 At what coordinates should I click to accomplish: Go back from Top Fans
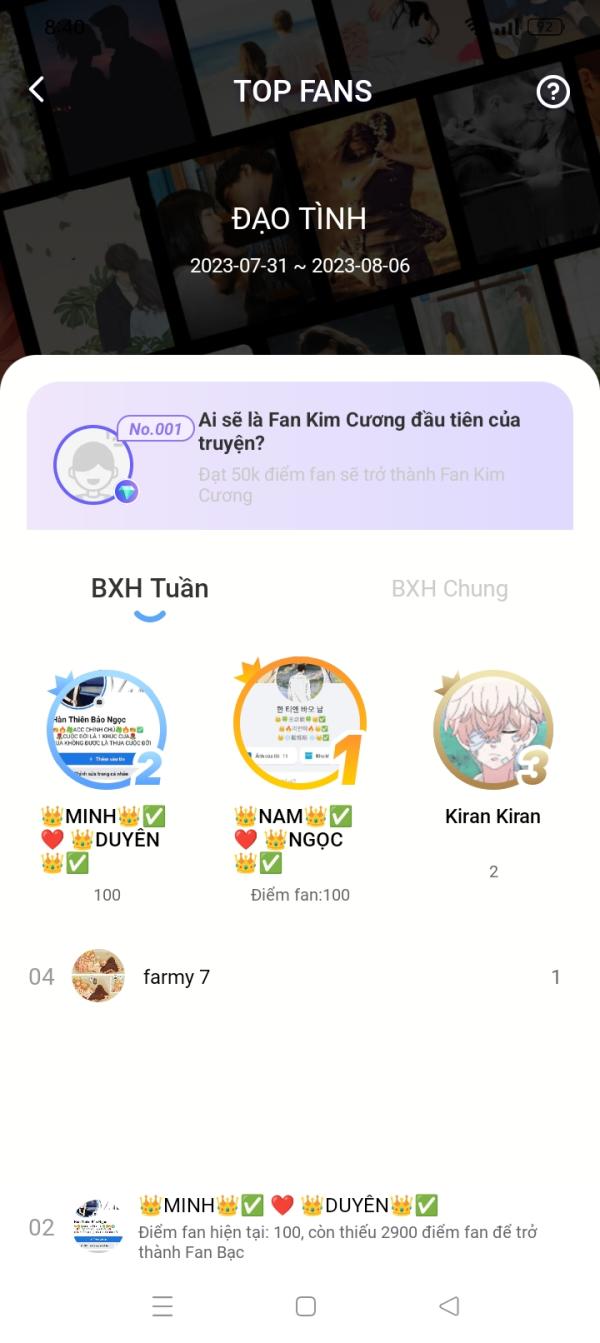pyautogui.click(x=37, y=90)
